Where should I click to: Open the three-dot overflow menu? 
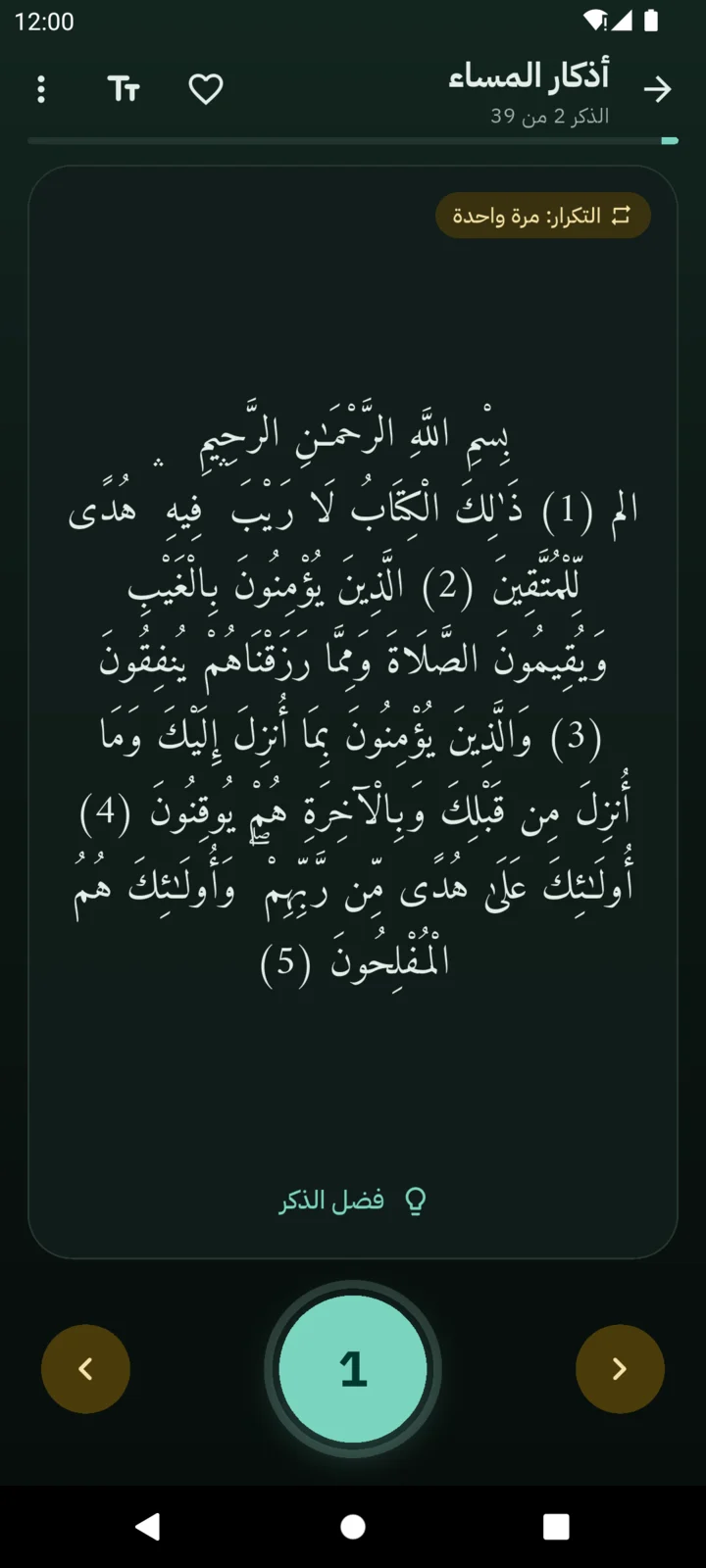pyautogui.click(x=40, y=89)
